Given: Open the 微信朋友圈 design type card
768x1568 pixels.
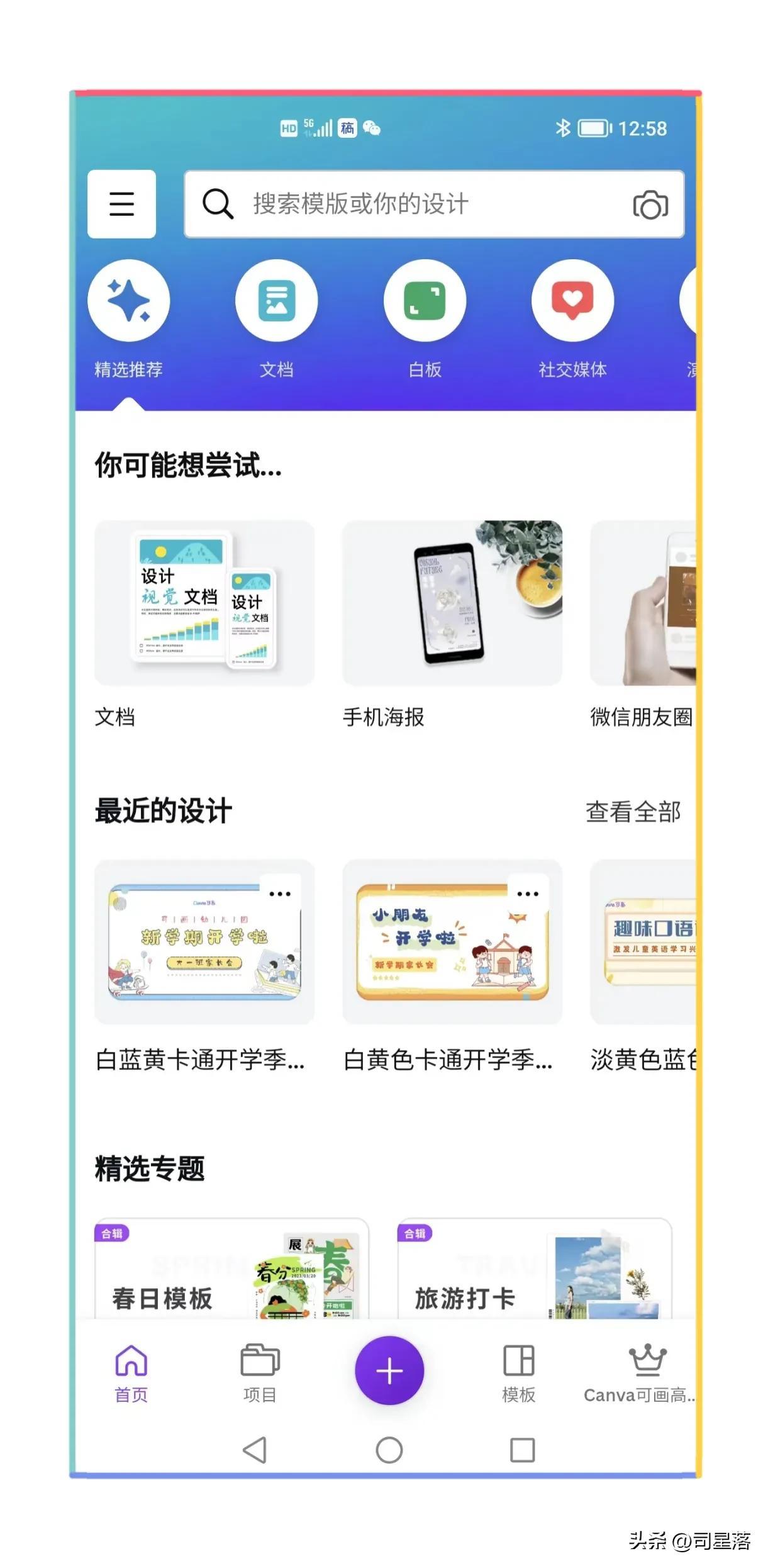Looking at the screenshot, I should tap(643, 603).
